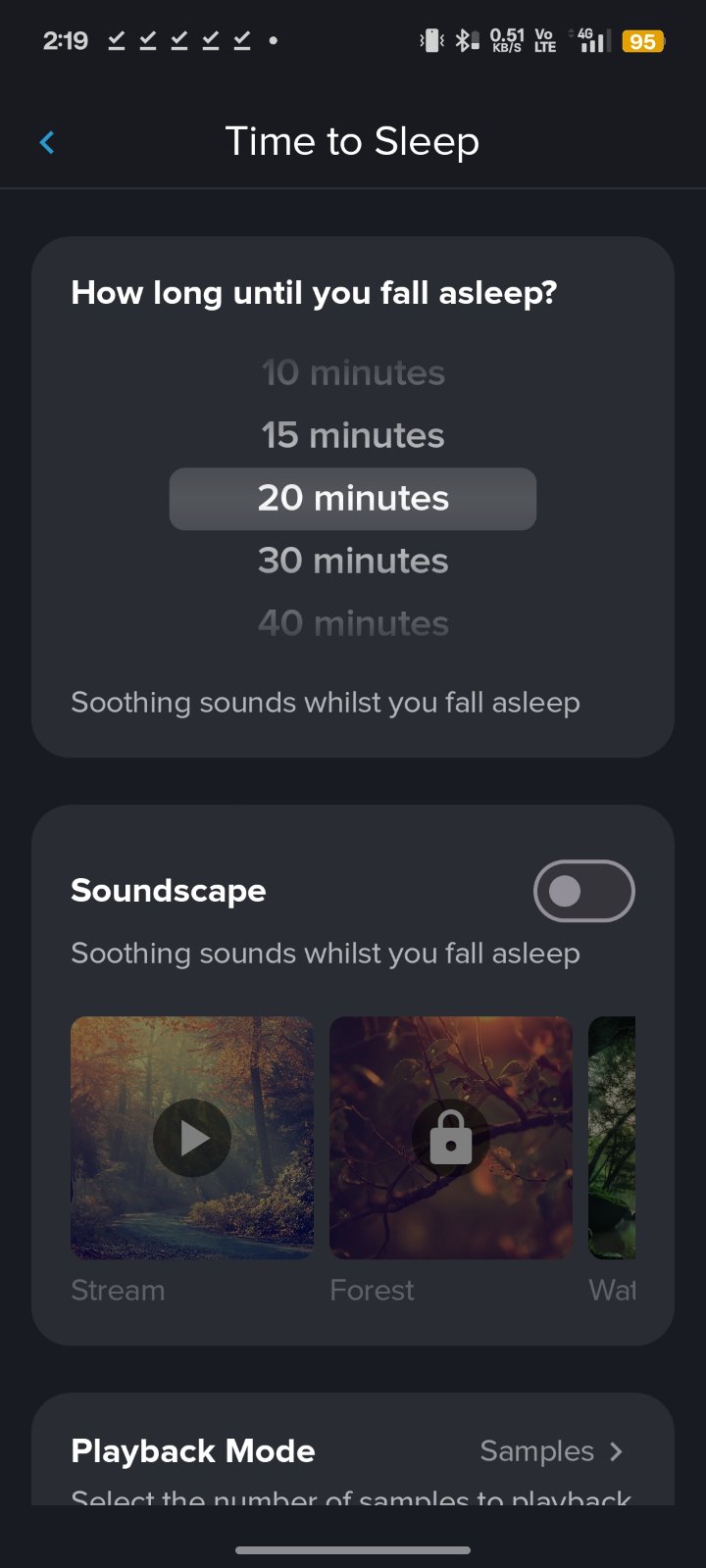Enable the Soundscape switch
The image size is (706, 1568).
[x=583, y=891]
